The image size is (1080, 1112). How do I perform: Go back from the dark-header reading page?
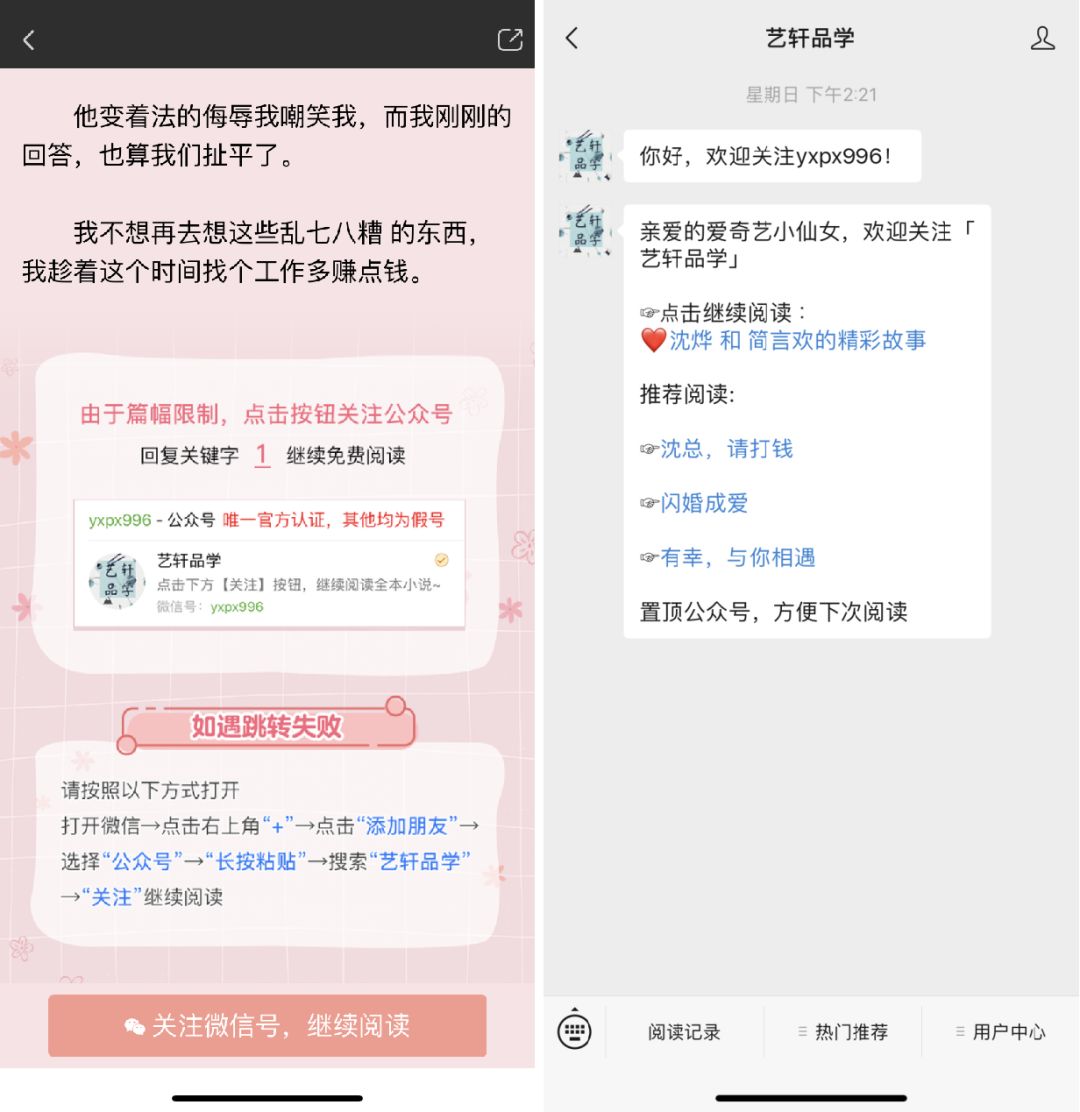pyautogui.click(x=29, y=40)
